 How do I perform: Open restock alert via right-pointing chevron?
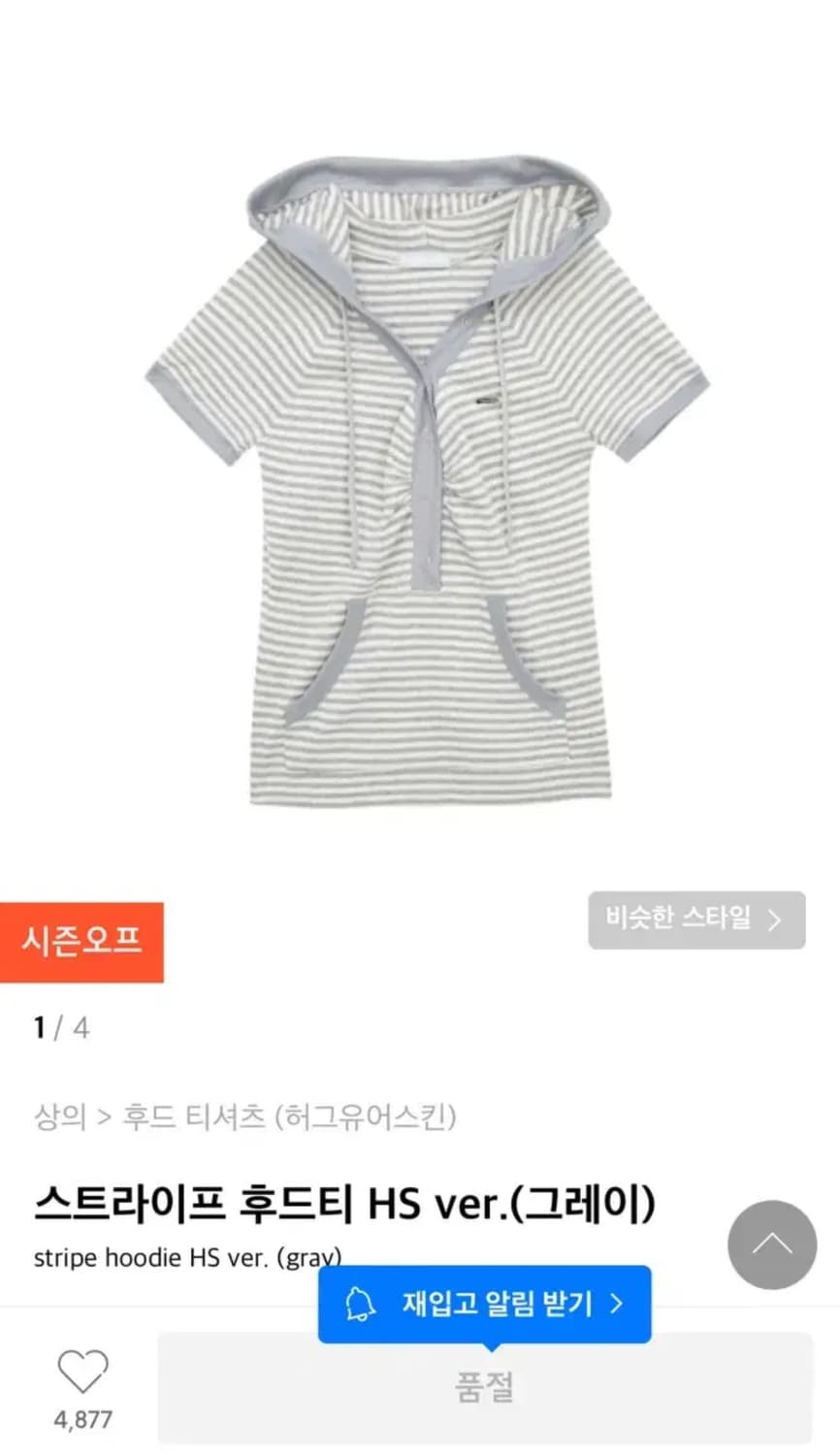pyautogui.click(x=618, y=1305)
